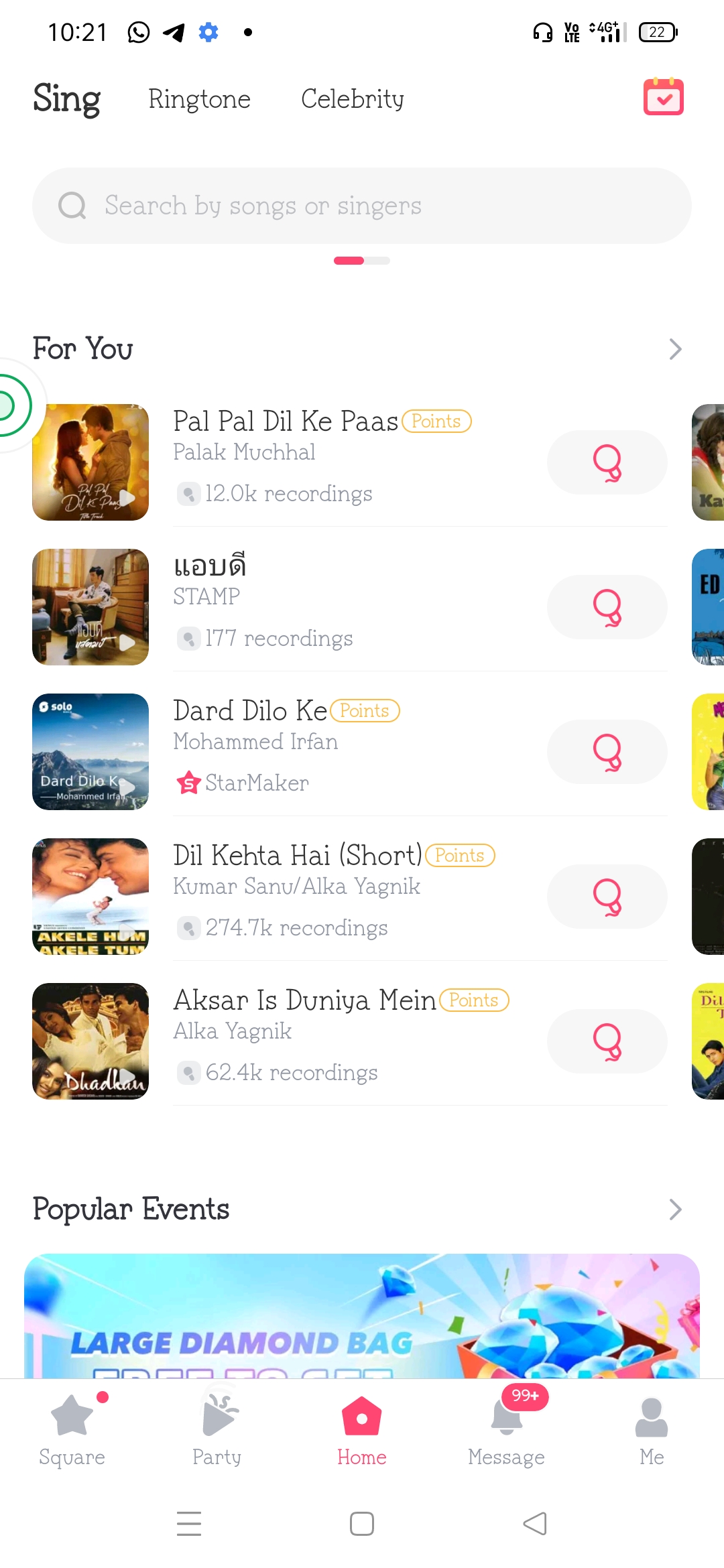Play the Dard Dilo Ke cover preview
Viewport: 724px width, 1568px height.
(x=90, y=752)
